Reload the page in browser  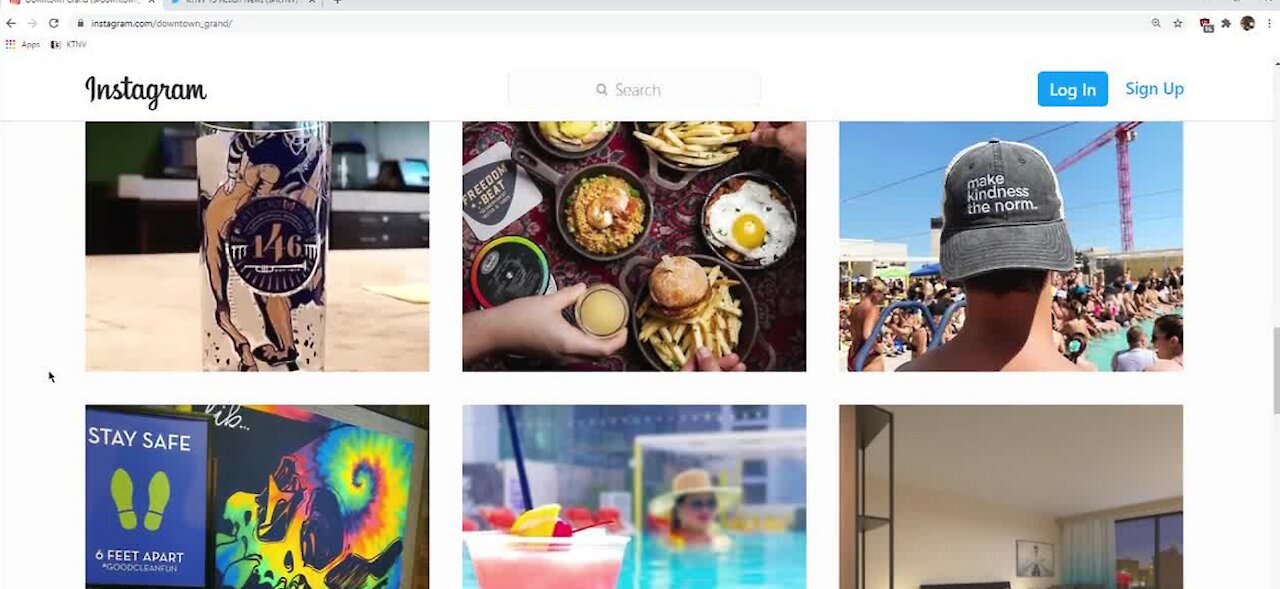(x=53, y=23)
